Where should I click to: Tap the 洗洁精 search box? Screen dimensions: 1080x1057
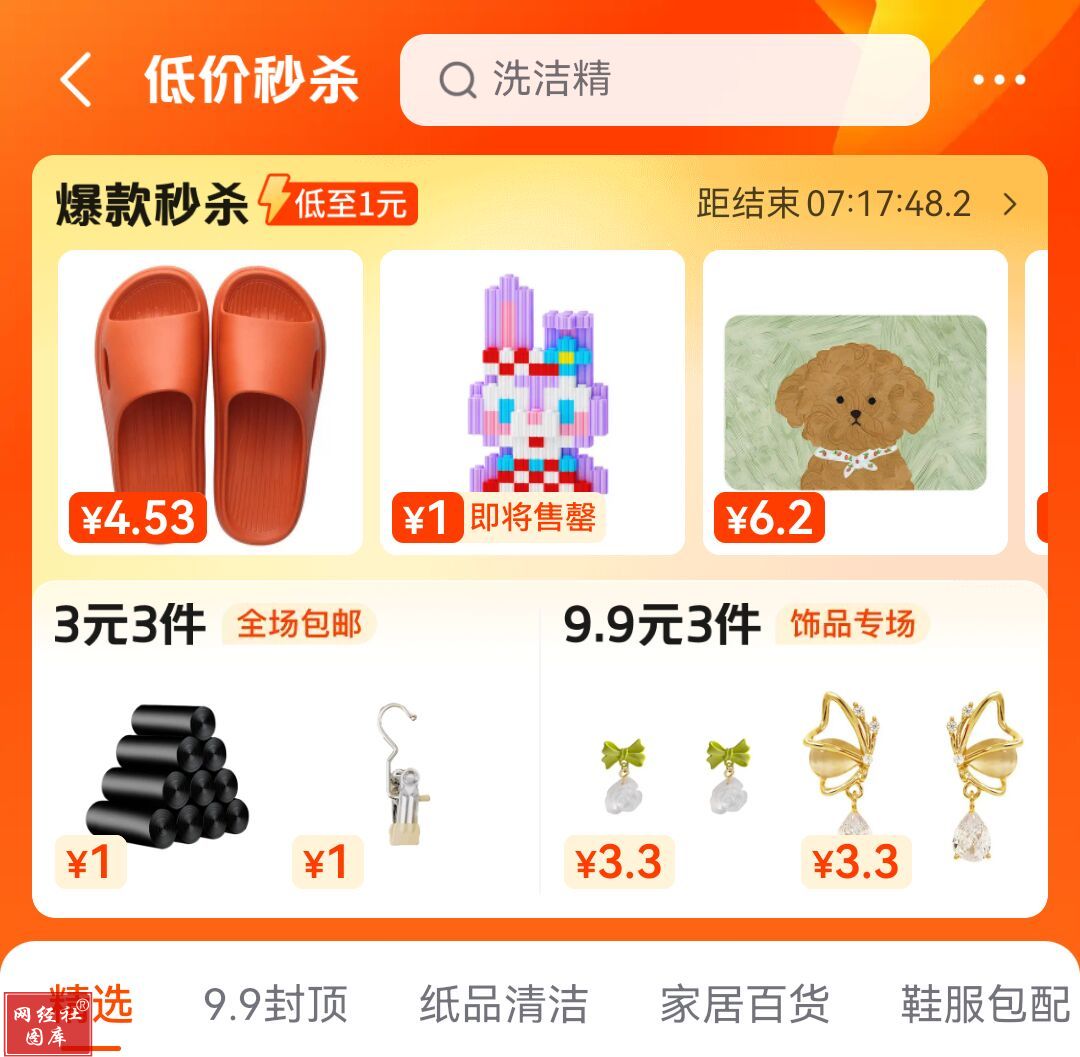click(x=664, y=80)
